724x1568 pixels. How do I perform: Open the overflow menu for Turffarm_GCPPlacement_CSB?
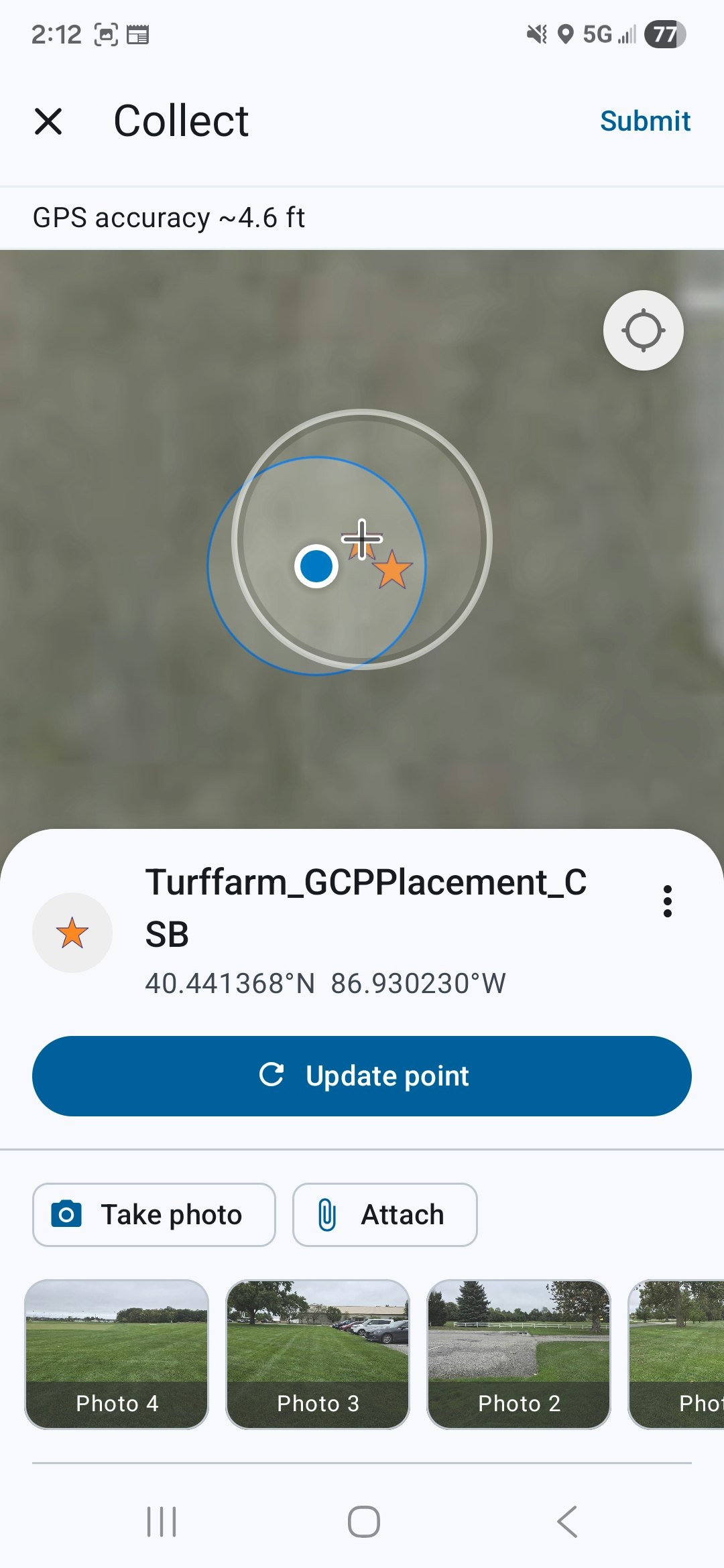667,901
